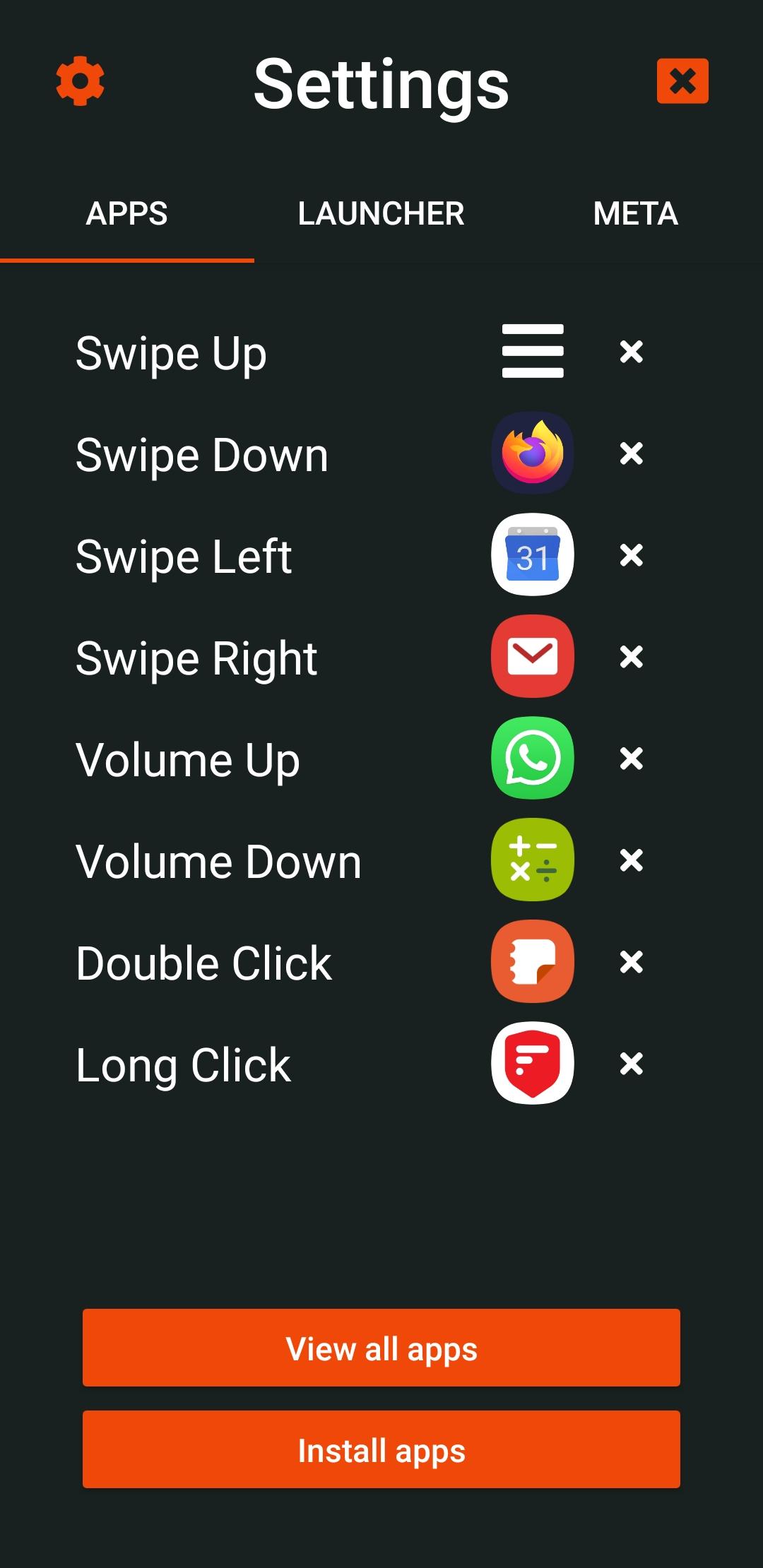Screen dimensions: 763x1568
Task: Open Install apps
Action: [381, 1449]
